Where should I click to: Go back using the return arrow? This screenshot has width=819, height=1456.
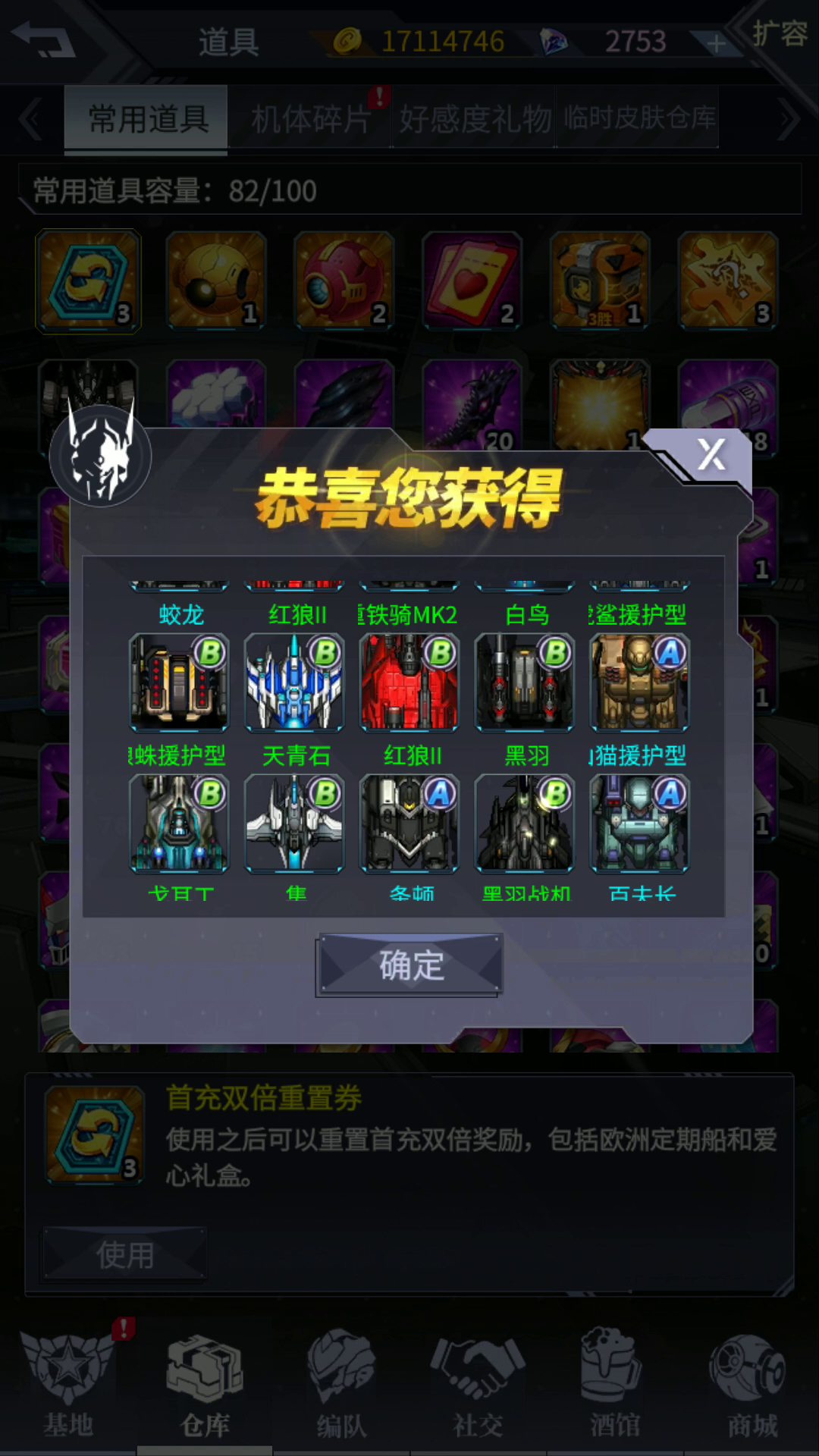coord(44,39)
